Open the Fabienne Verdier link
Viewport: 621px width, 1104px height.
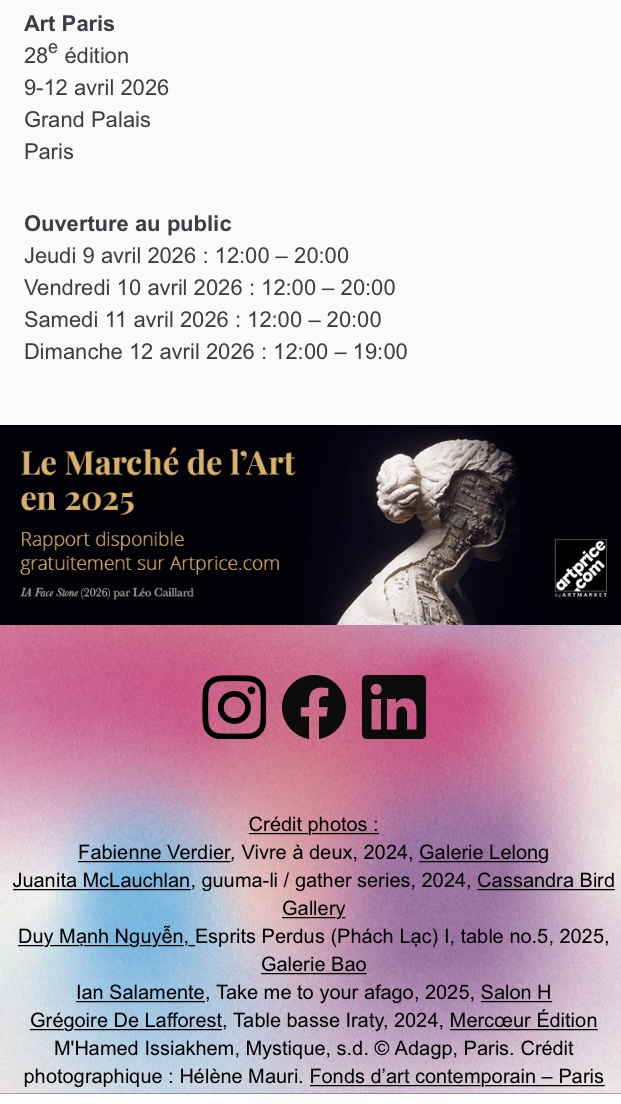[155, 853]
